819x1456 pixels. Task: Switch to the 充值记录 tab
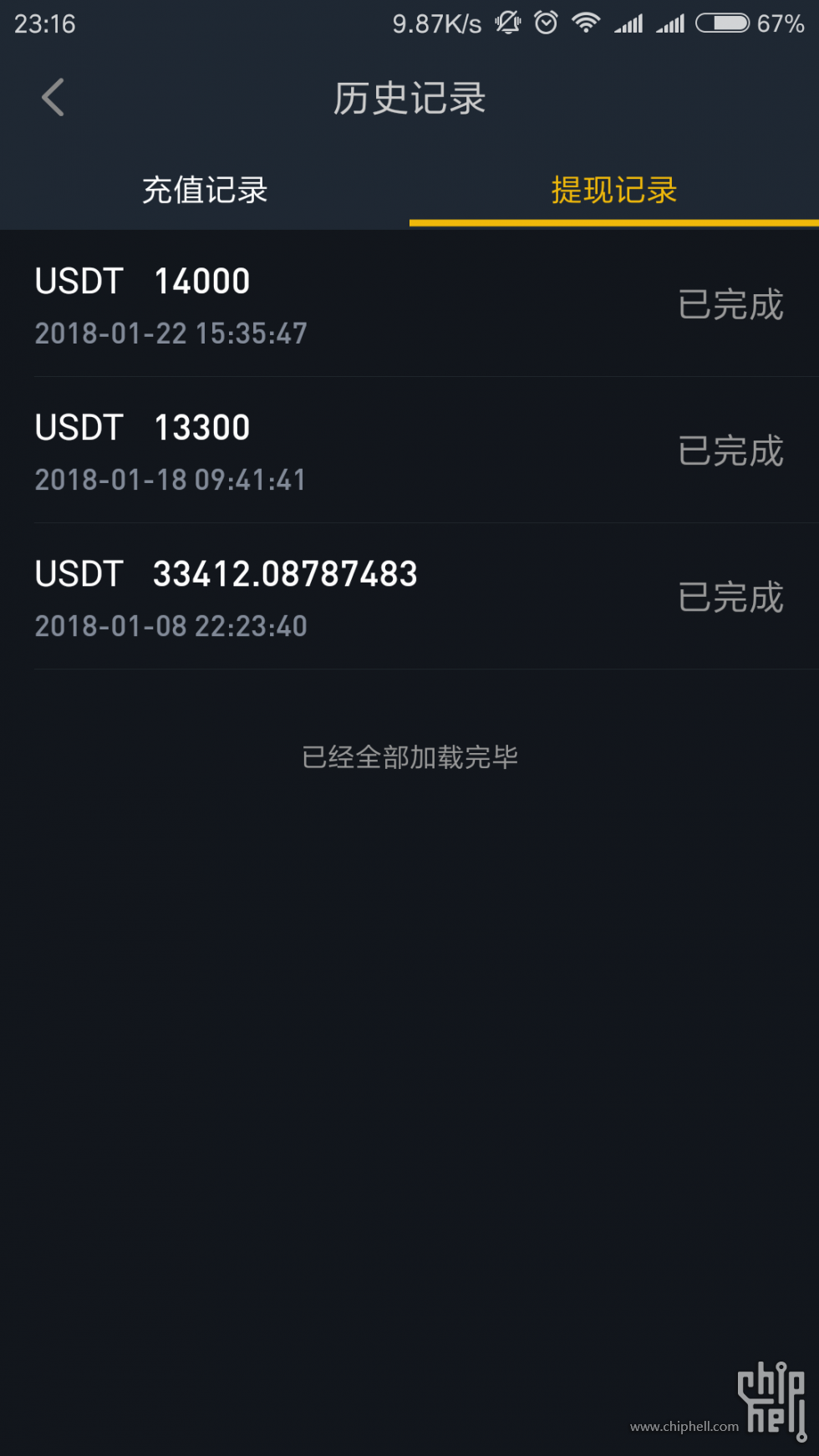pyautogui.click(x=205, y=190)
